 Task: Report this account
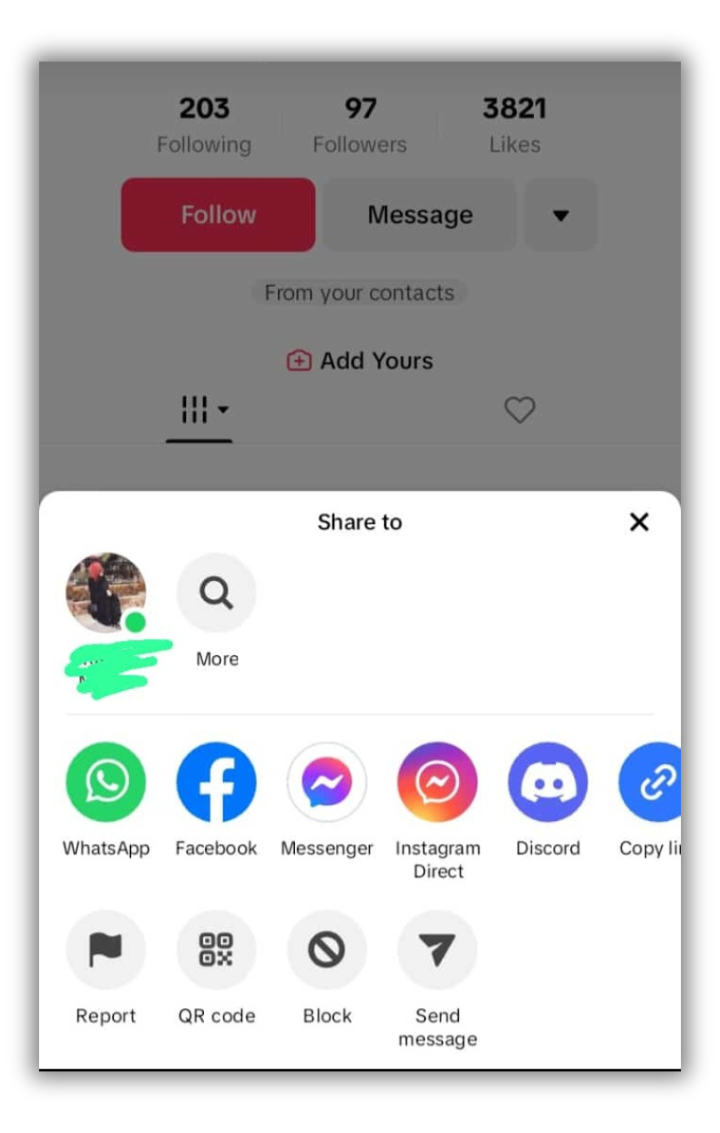pos(106,950)
